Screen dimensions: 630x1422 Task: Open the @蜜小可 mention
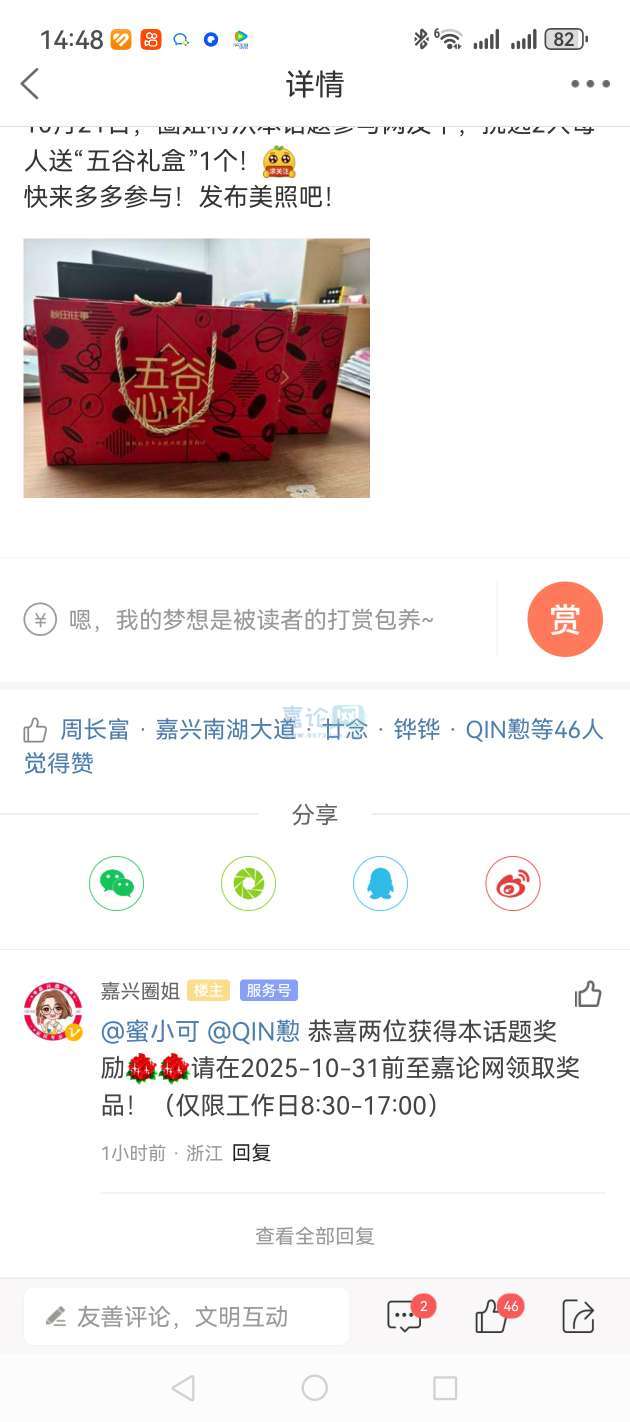(x=150, y=1030)
